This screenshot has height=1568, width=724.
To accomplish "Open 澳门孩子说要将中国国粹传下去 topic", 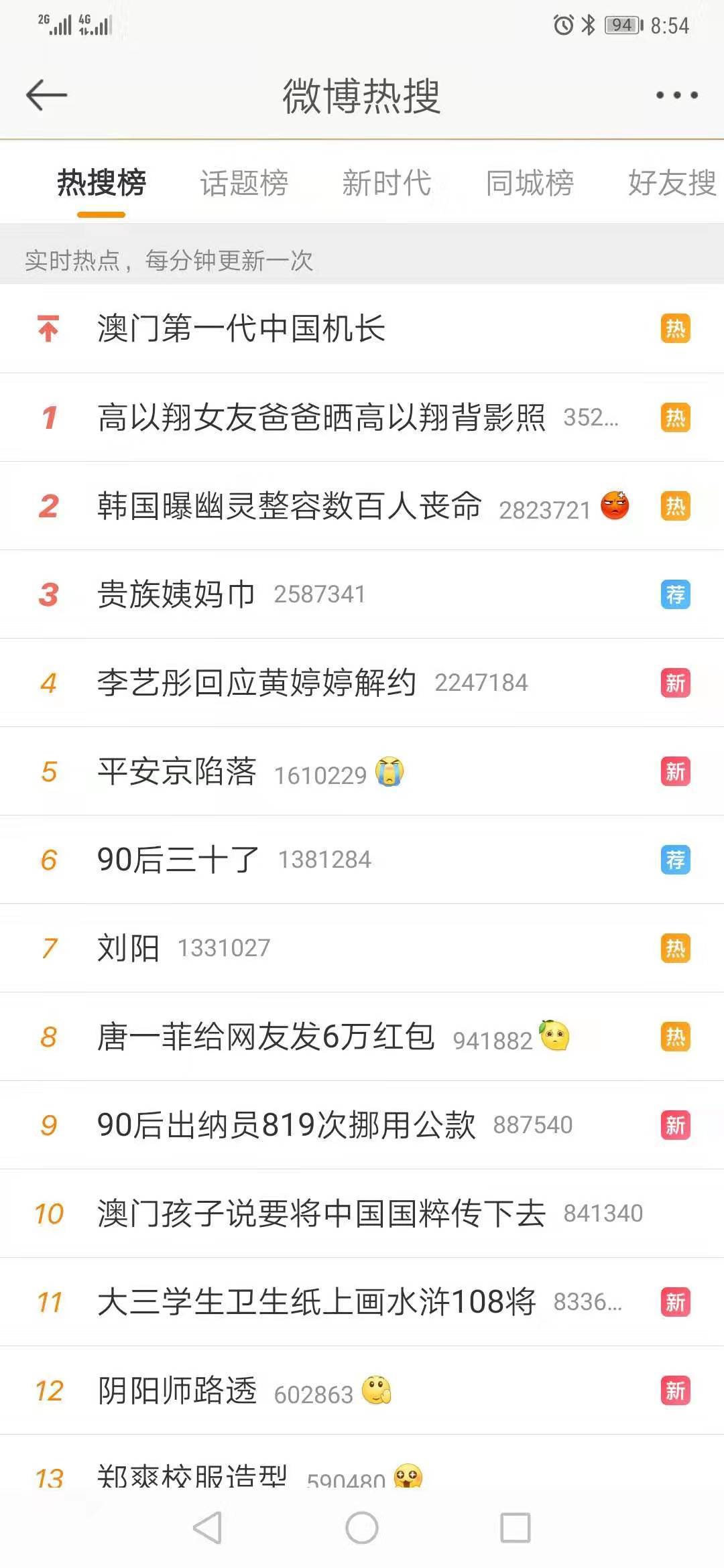I will pyautogui.click(x=362, y=1213).
